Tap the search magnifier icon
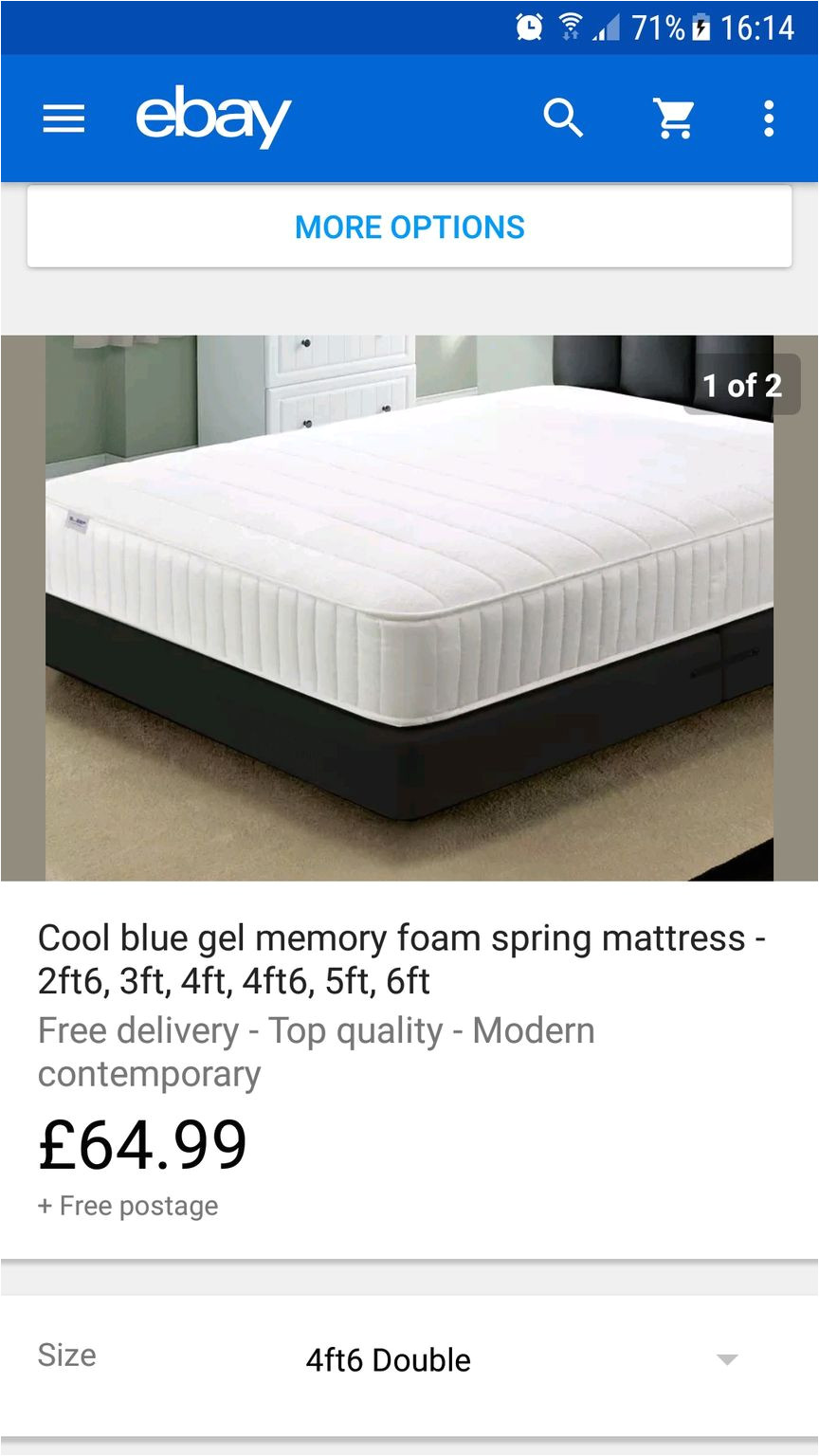The width and height of the screenshot is (819, 1456). coord(563,118)
